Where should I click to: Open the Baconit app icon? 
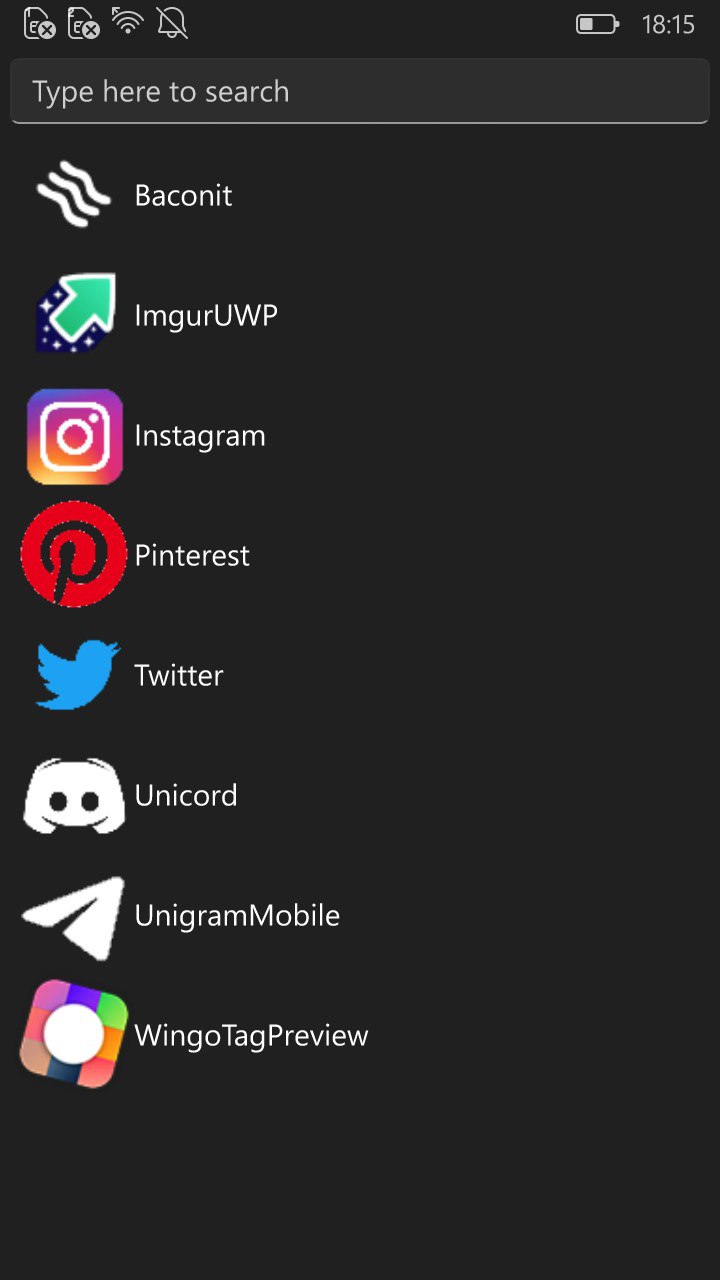tap(73, 195)
